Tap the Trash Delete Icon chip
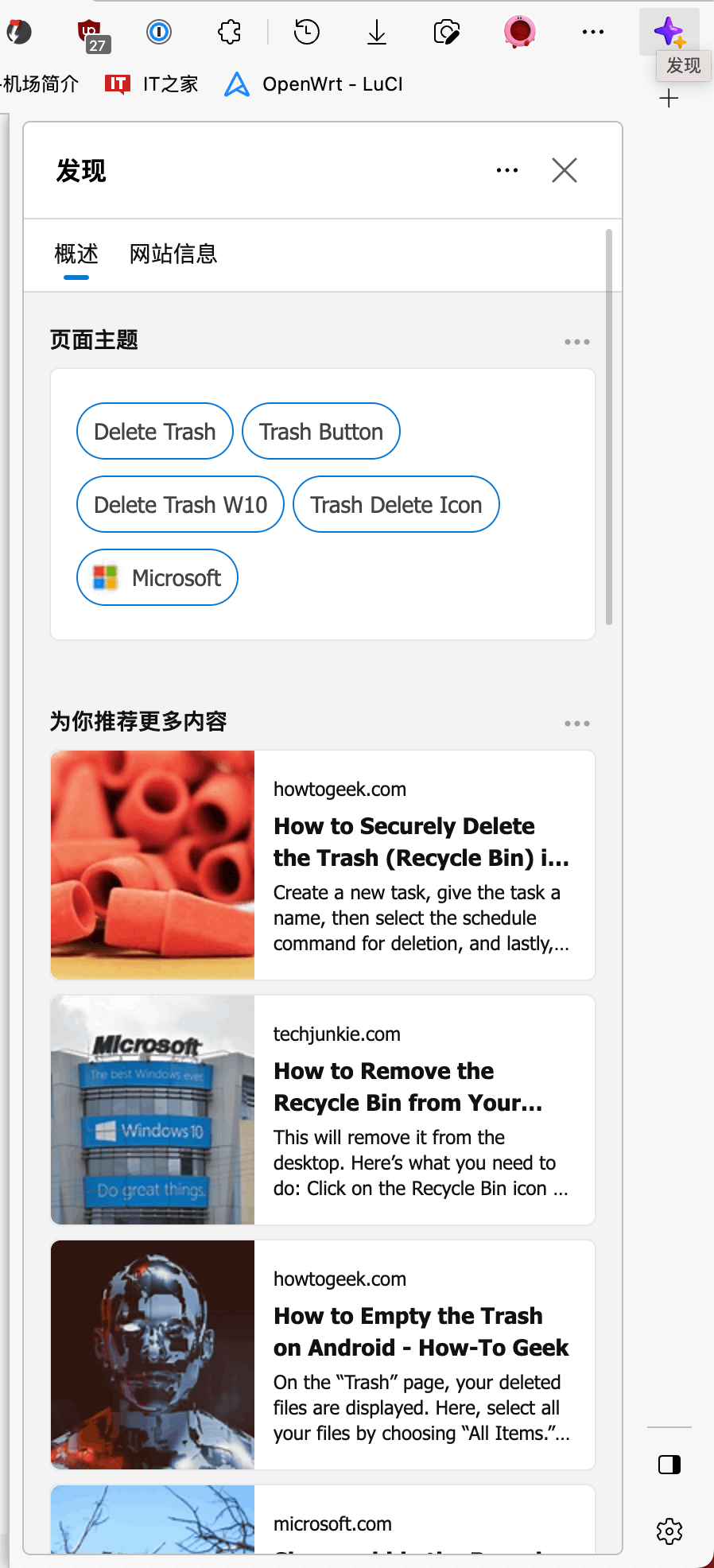Image resolution: width=714 pixels, height=1568 pixels. click(x=396, y=504)
